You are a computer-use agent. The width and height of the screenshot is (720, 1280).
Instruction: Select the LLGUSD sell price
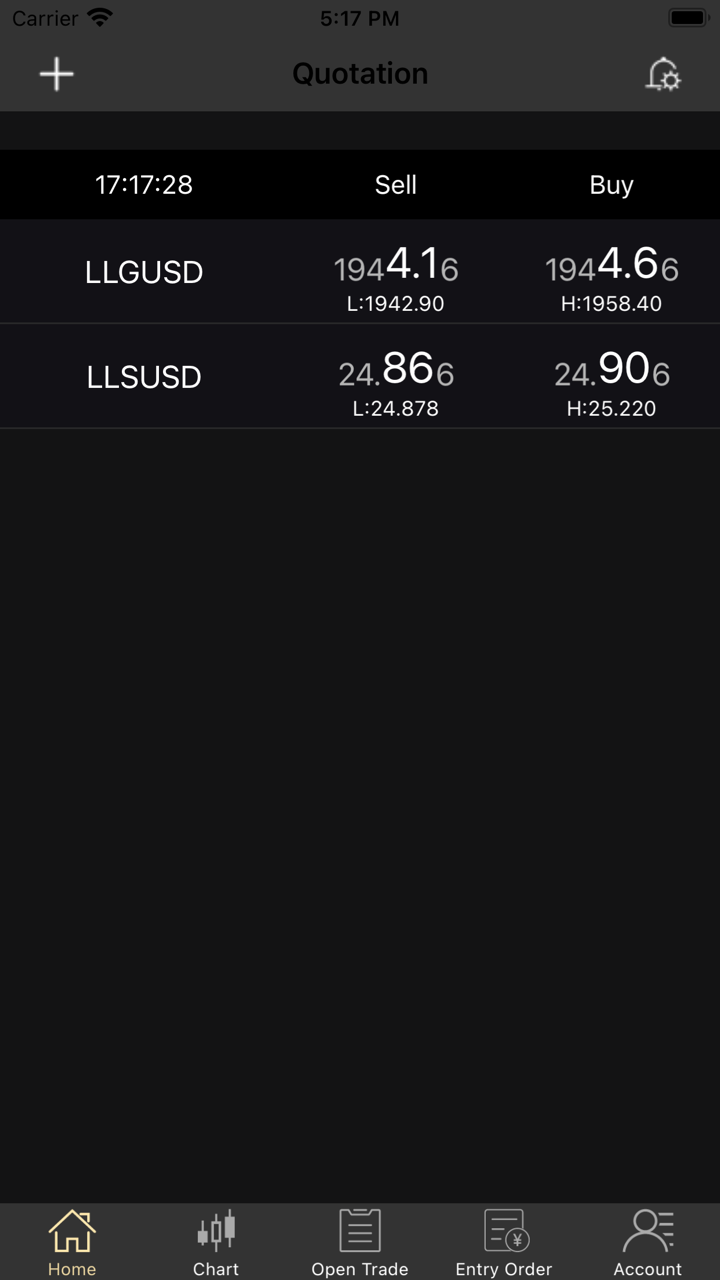396,272
